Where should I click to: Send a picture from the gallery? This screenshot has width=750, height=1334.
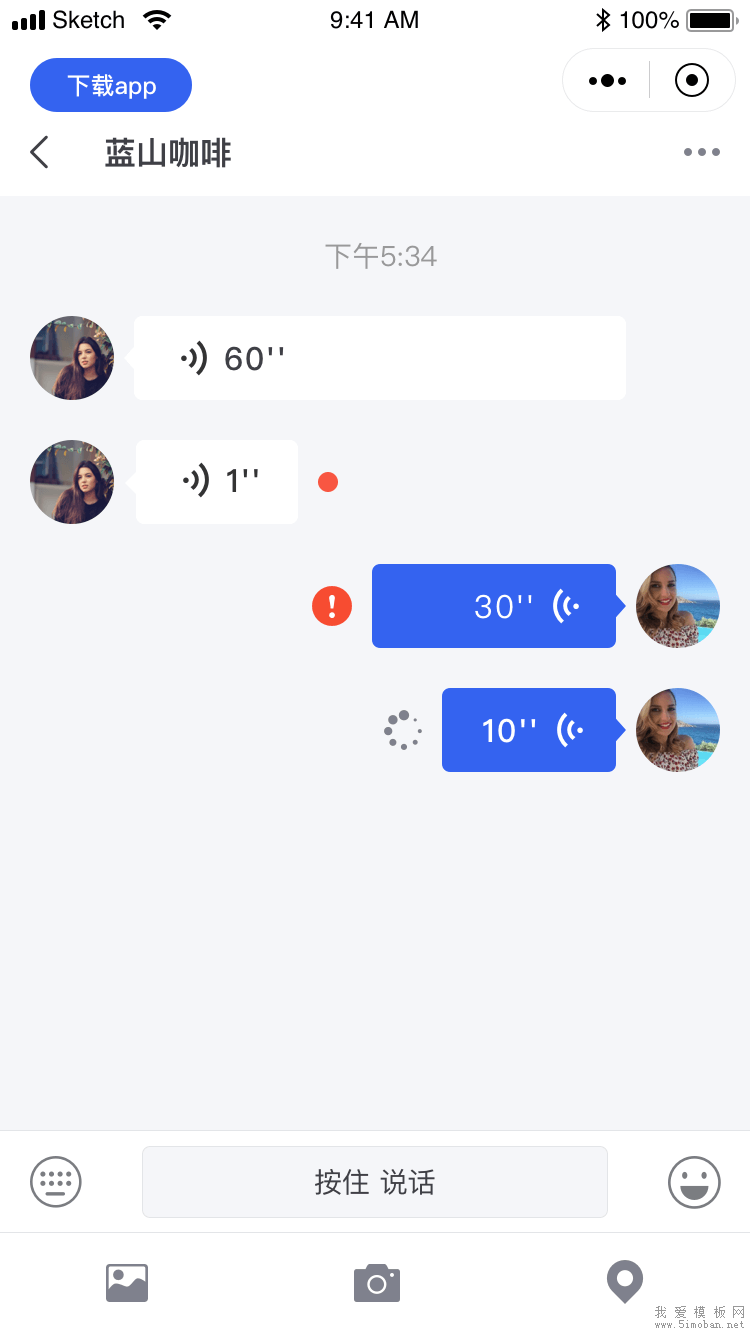[127, 1282]
